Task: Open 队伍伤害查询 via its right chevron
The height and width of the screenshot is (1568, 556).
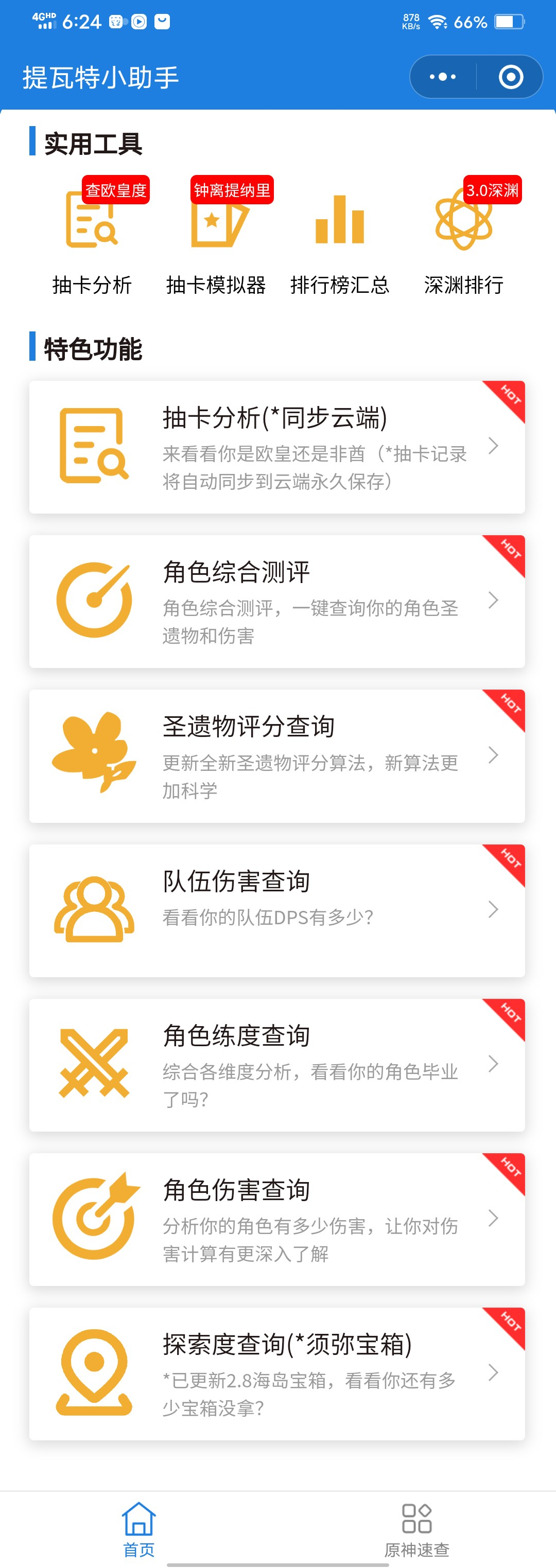Action: click(493, 908)
